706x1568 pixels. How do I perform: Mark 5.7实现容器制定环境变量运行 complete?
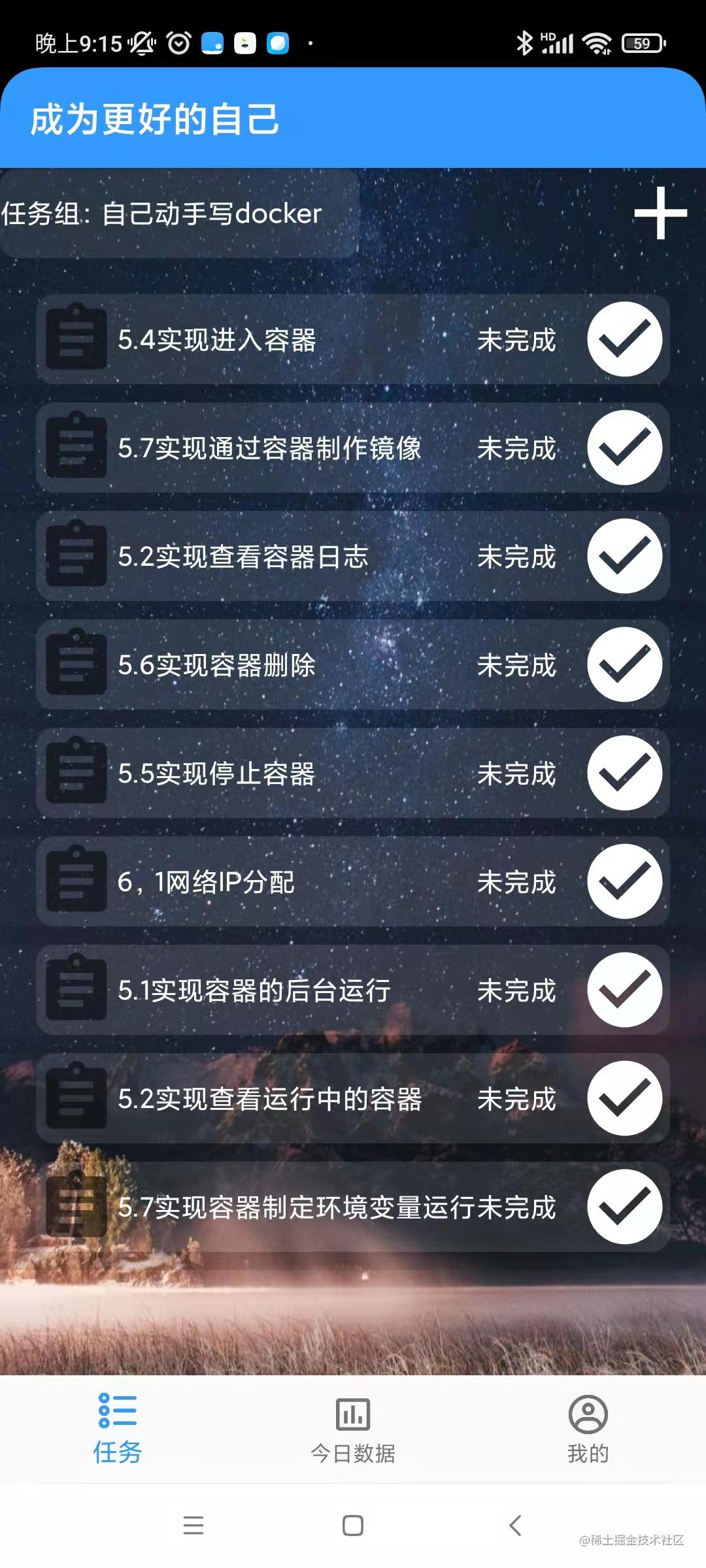tap(624, 1207)
